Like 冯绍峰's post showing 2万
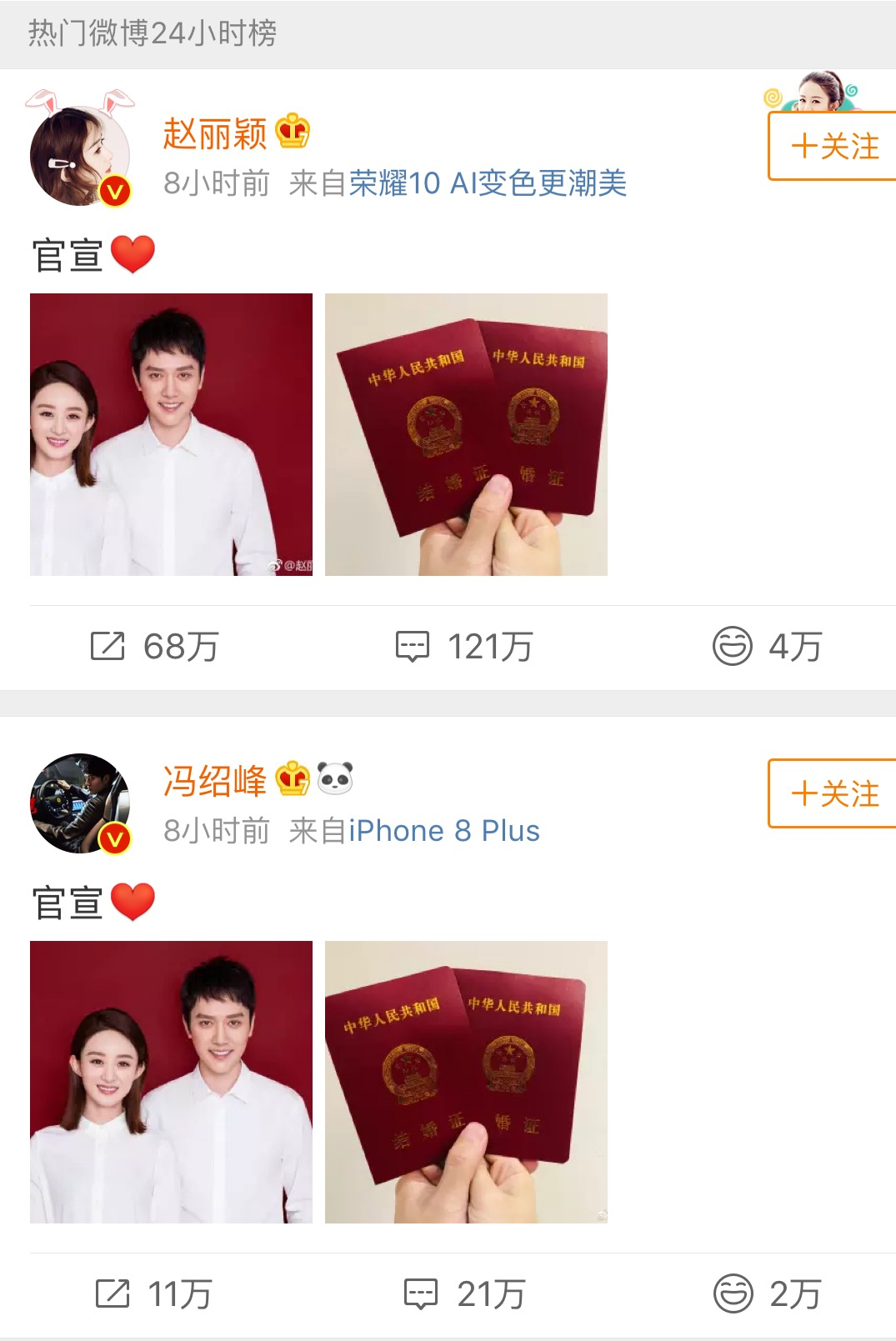896x1341 pixels. pyautogui.click(x=767, y=1294)
